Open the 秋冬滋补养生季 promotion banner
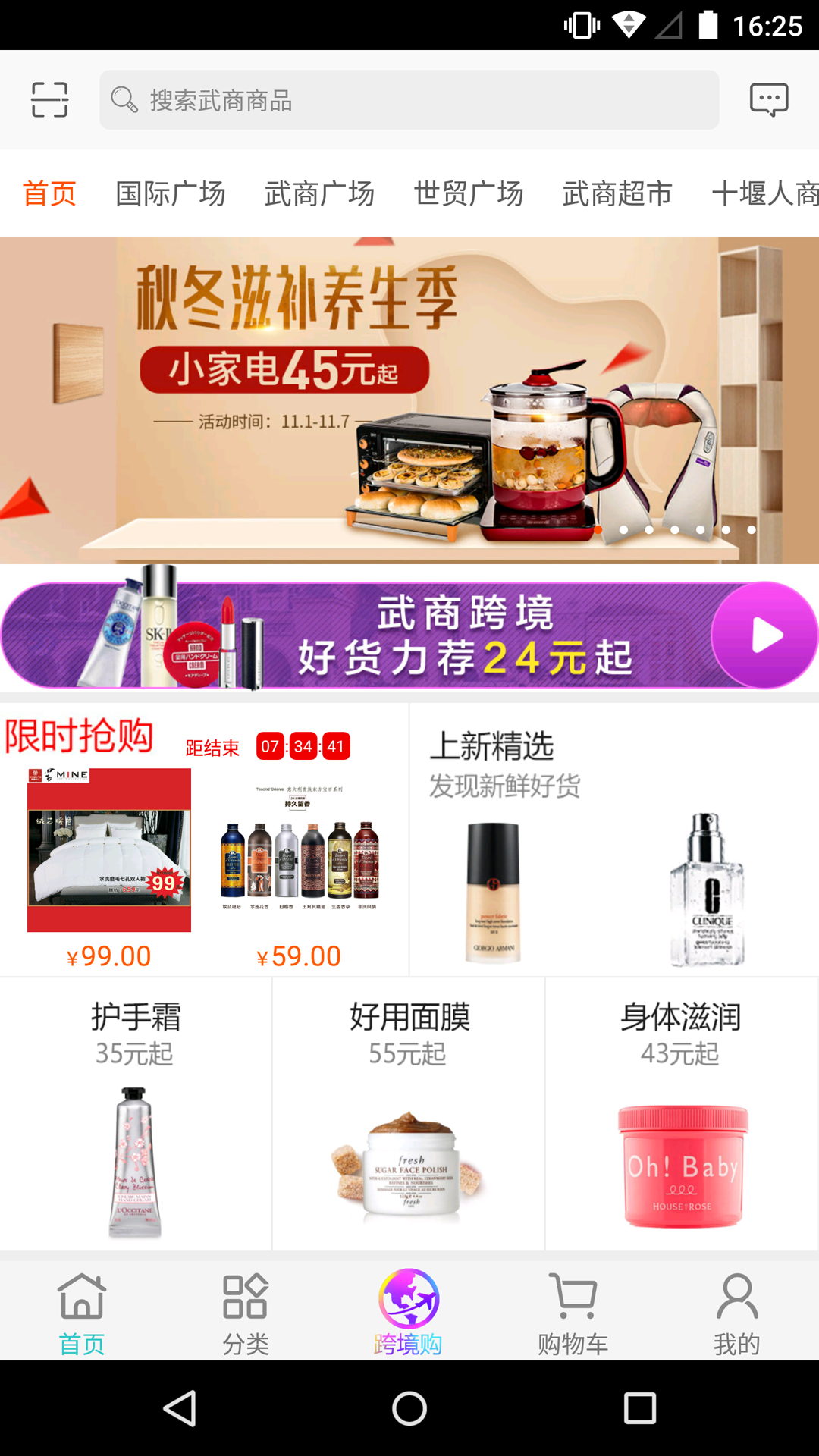The width and height of the screenshot is (819, 1456). [409, 400]
